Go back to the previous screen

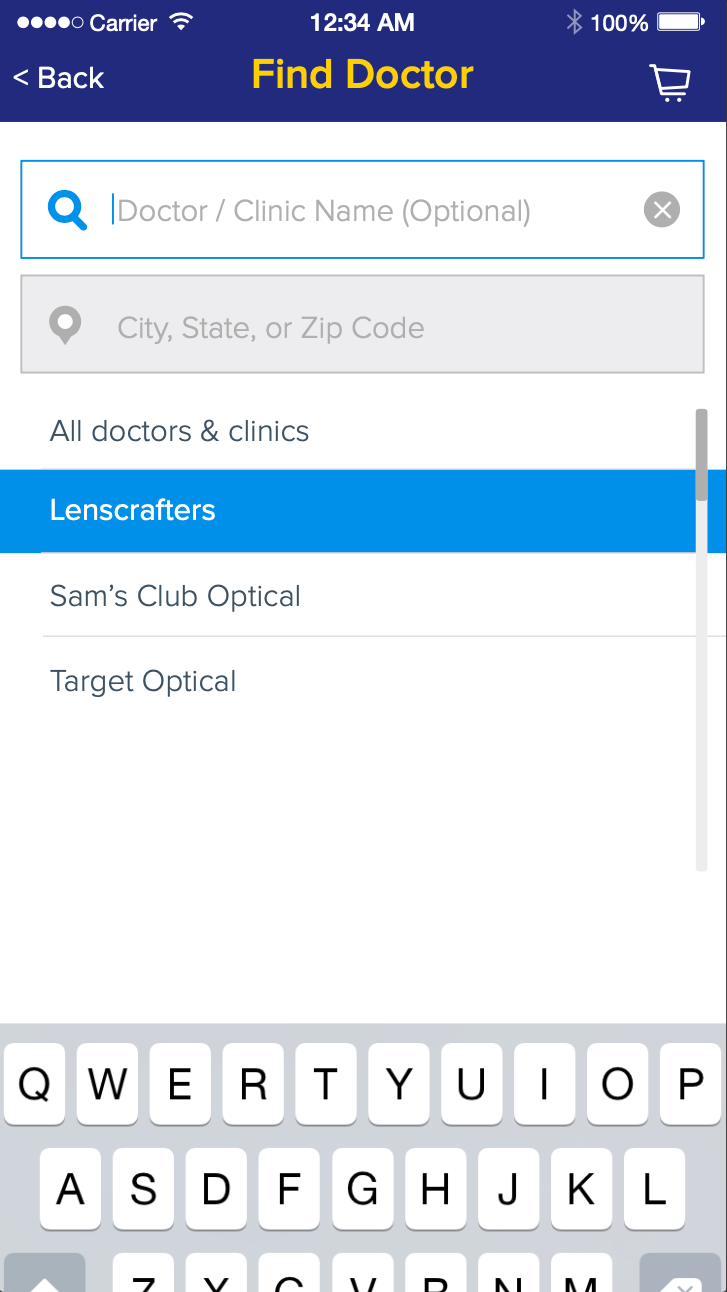58,78
